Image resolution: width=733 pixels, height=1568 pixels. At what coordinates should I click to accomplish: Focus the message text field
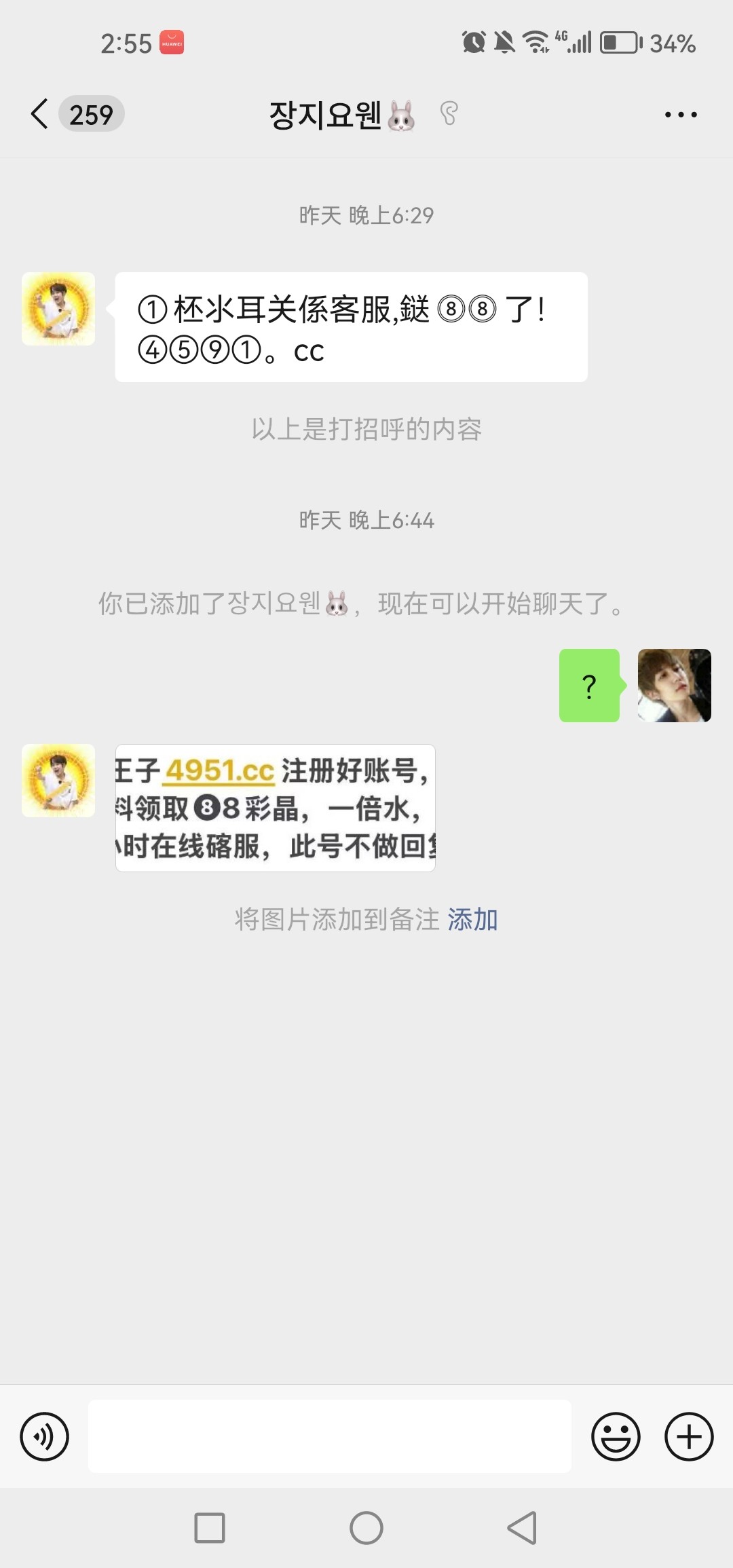(x=329, y=1436)
